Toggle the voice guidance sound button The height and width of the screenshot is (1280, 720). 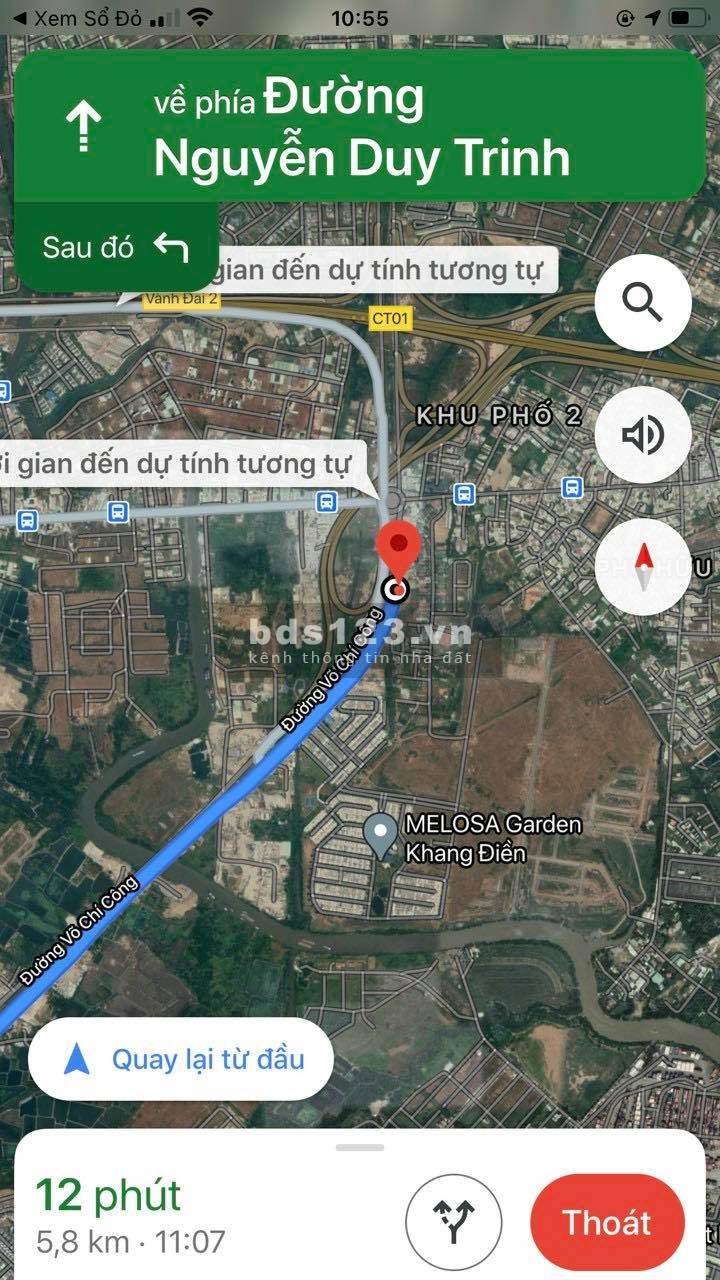pos(643,436)
